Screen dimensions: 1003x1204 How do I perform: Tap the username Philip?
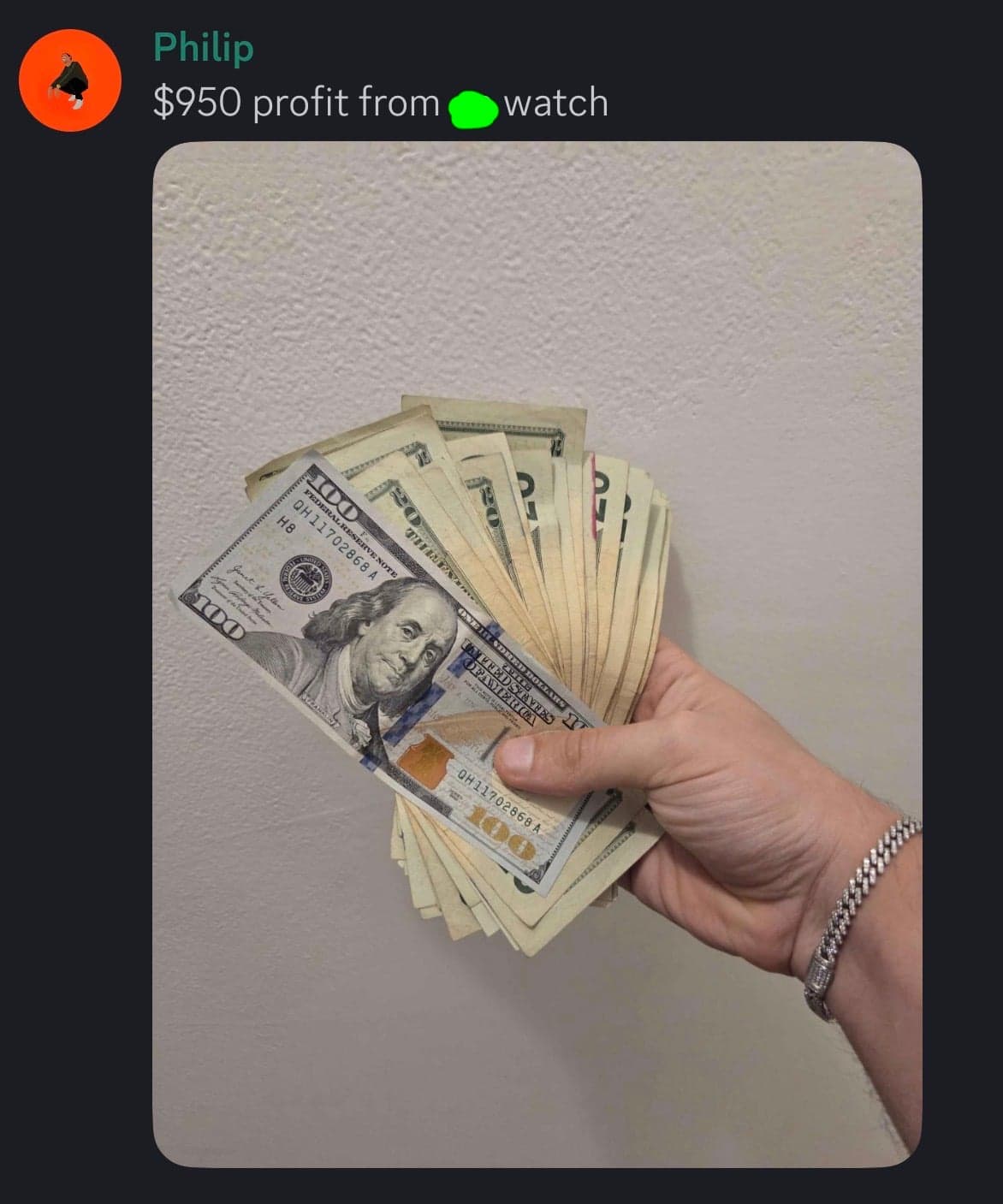[203, 48]
